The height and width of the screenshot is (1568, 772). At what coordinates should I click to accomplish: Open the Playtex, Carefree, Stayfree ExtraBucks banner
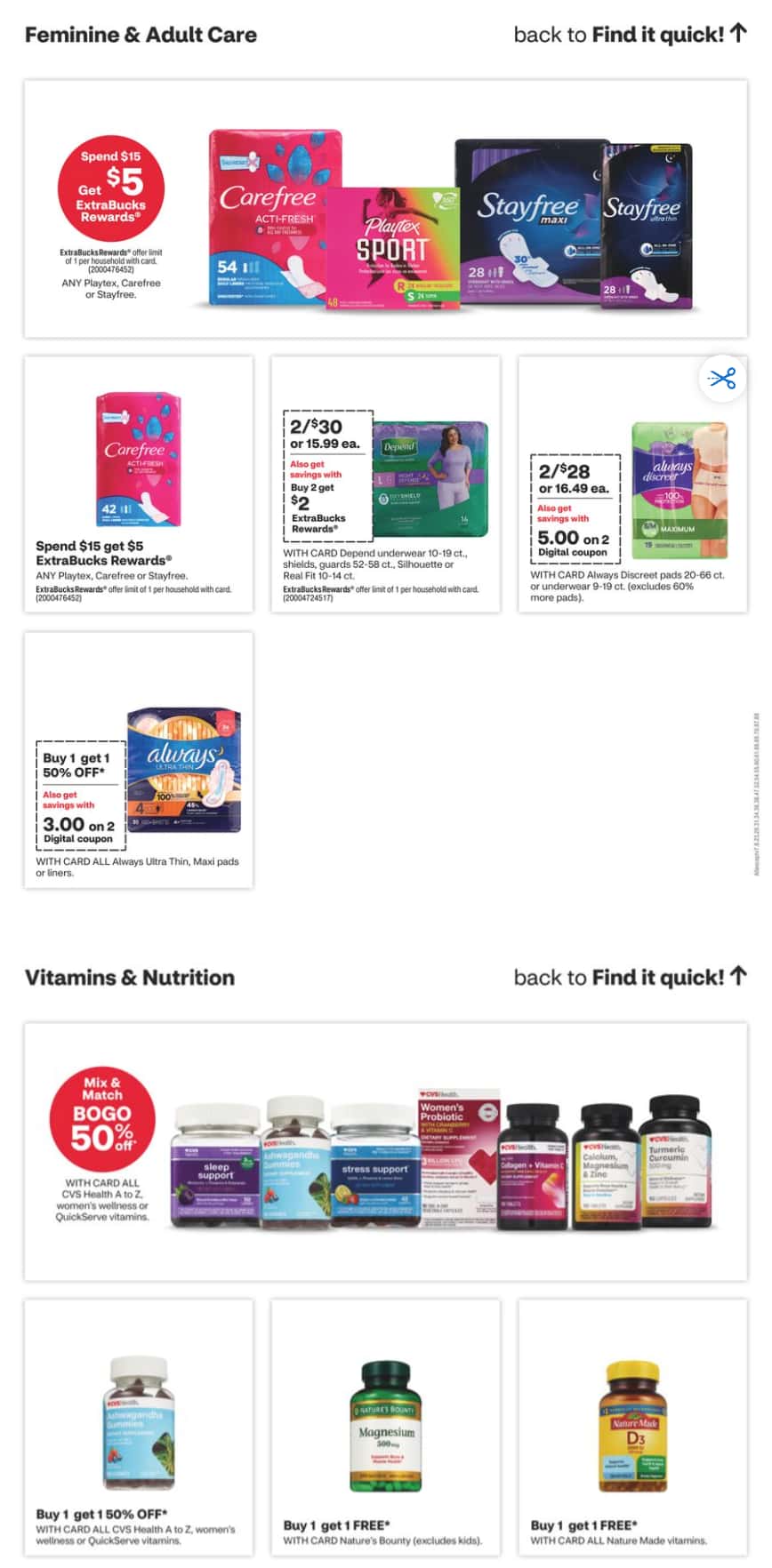pos(385,209)
